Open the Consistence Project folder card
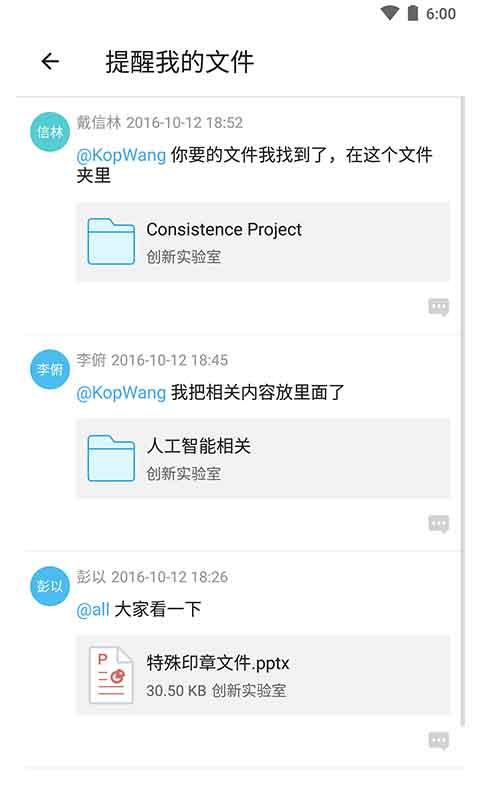This screenshot has width=480, height=800. [x=263, y=242]
